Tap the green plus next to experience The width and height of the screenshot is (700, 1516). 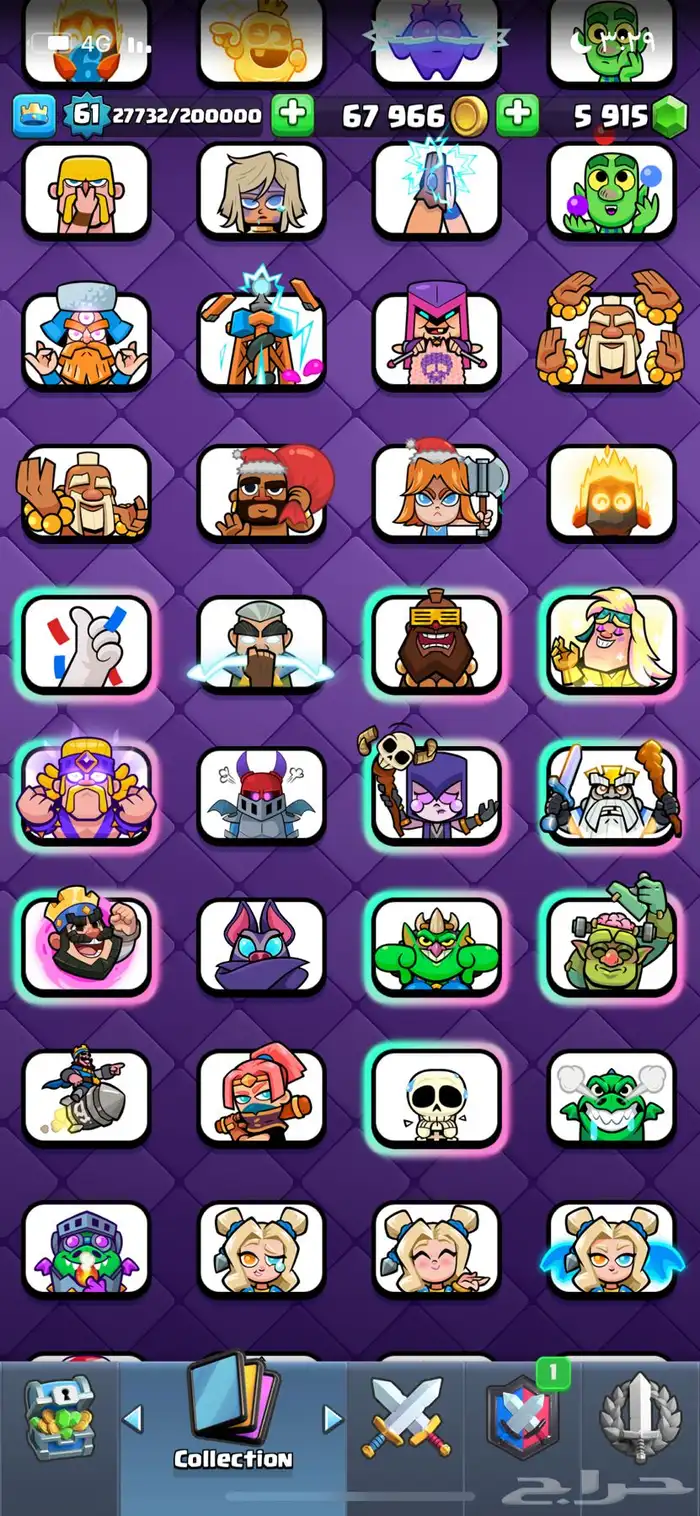(292, 116)
